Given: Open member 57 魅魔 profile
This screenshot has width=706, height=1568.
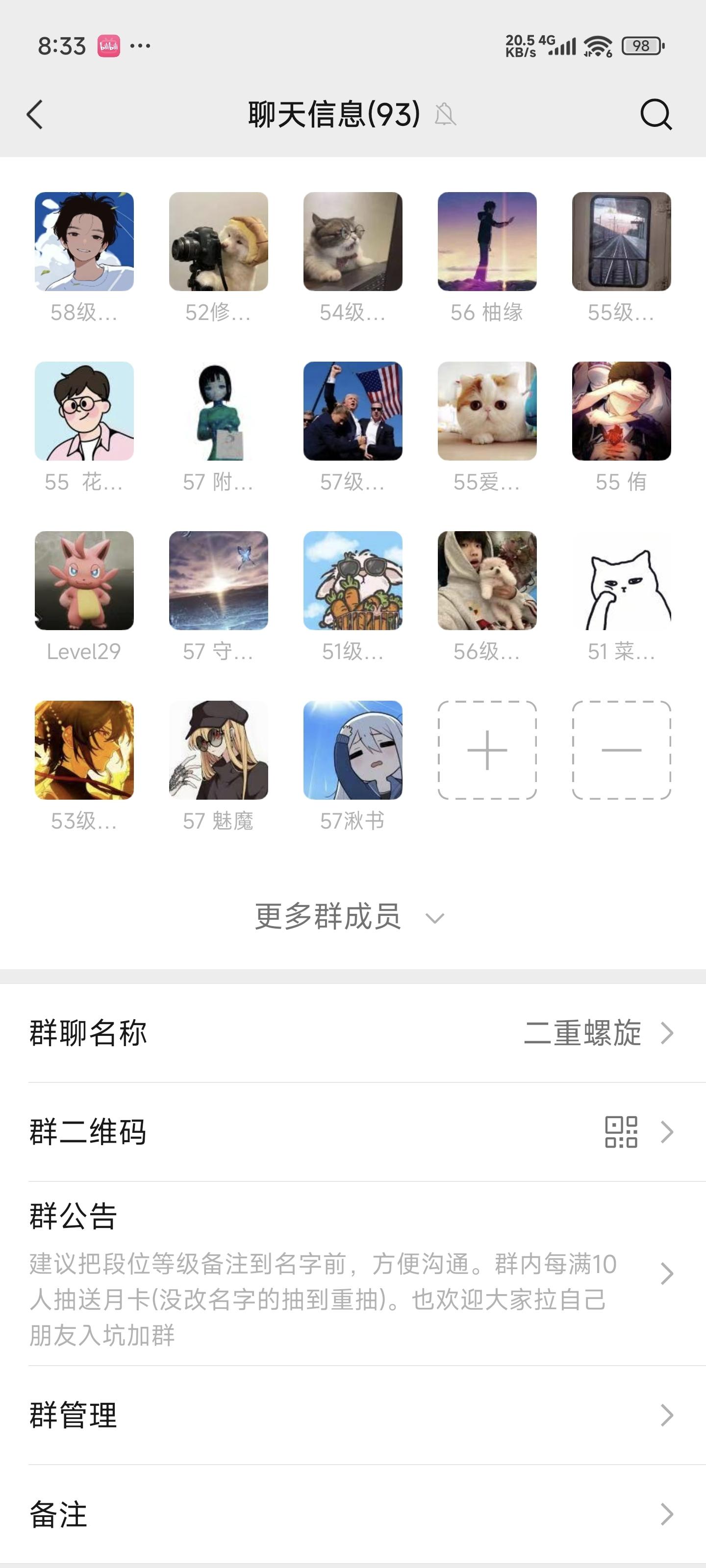Looking at the screenshot, I should tap(218, 750).
